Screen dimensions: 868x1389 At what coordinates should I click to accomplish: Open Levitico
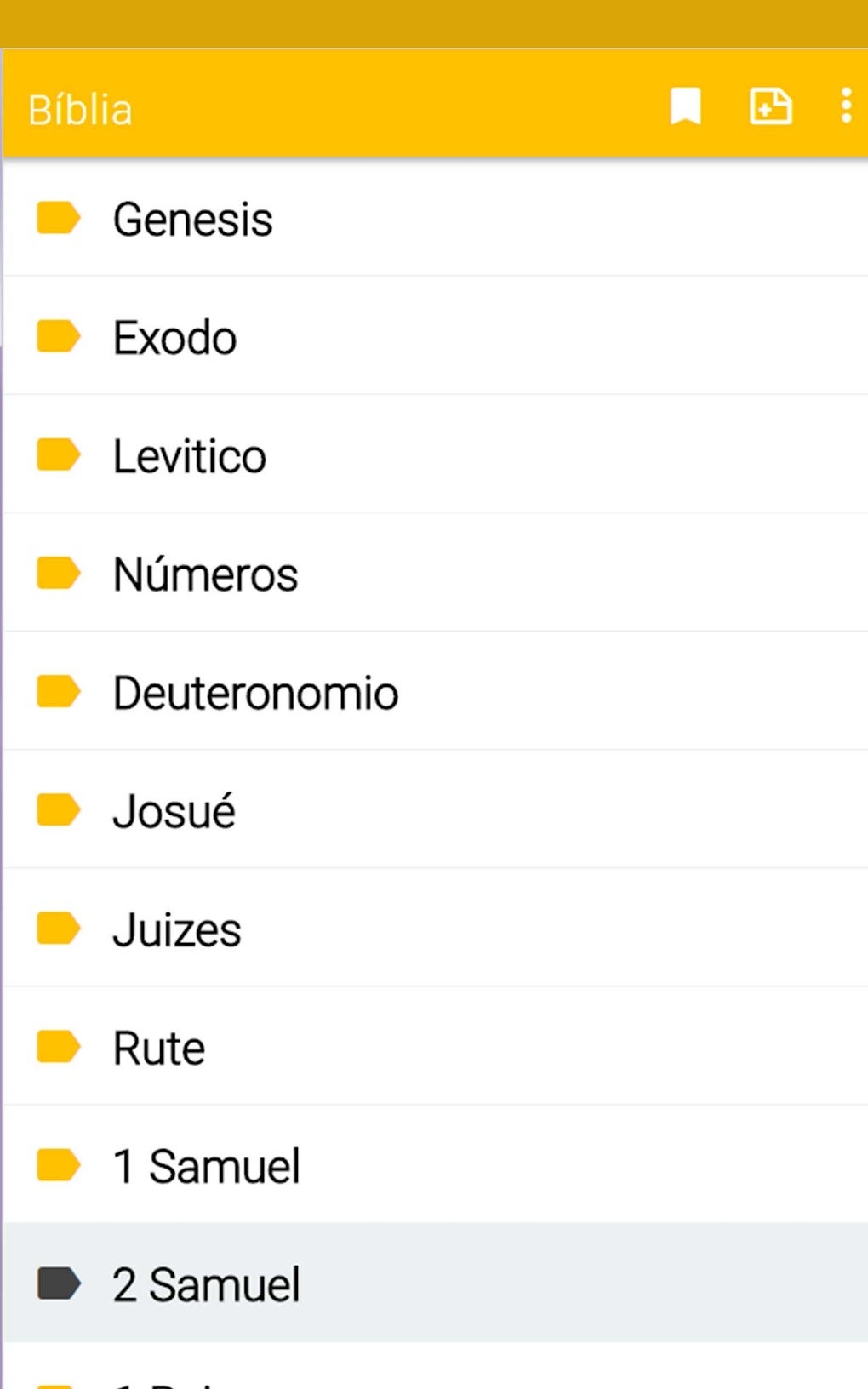[x=190, y=456]
